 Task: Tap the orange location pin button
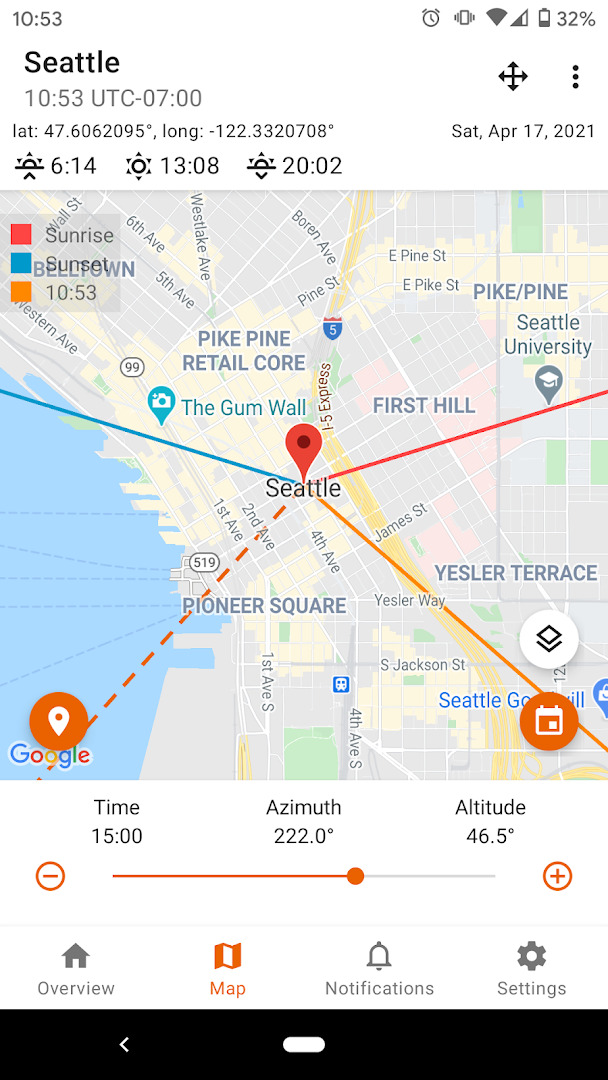click(x=59, y=721)
